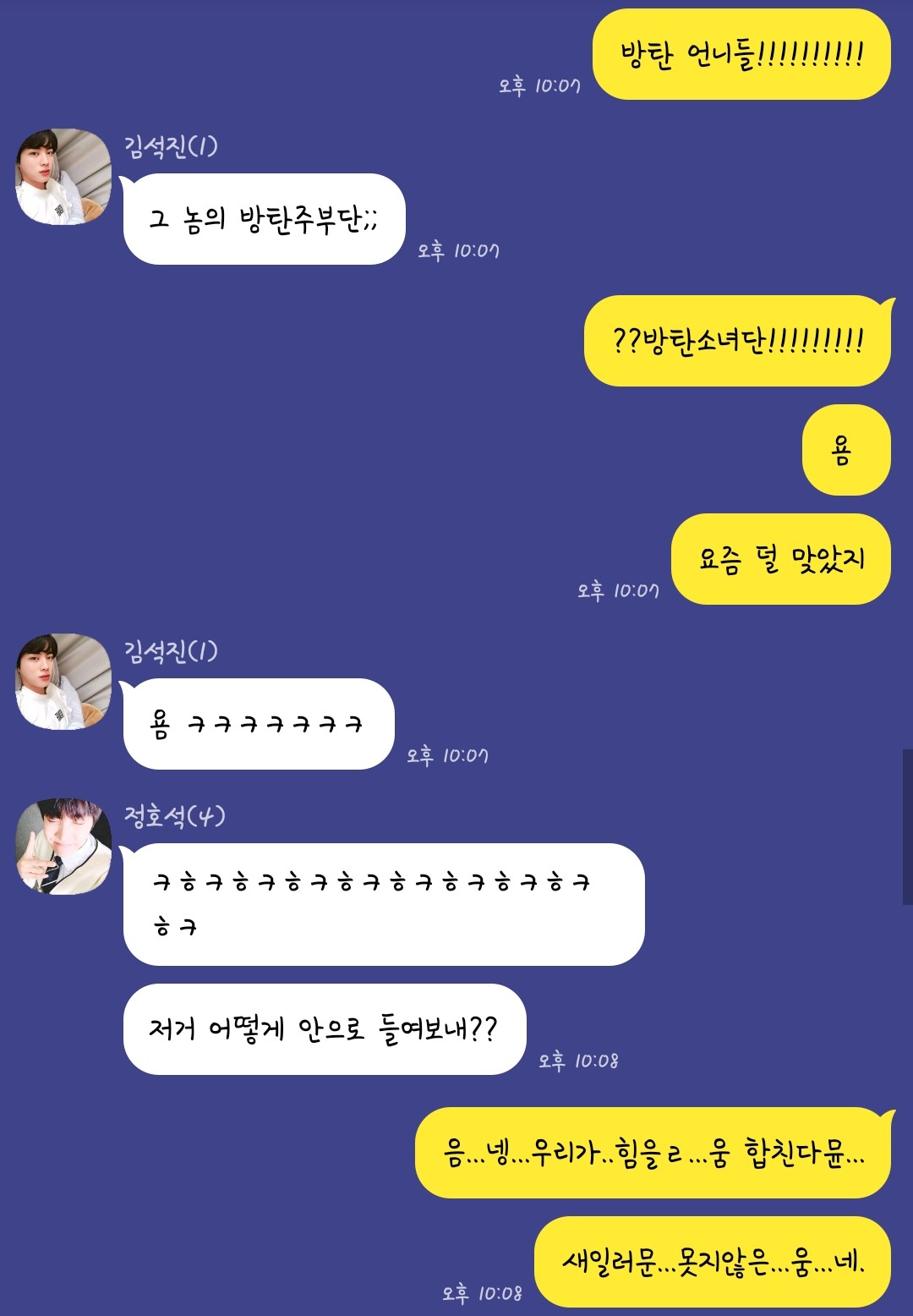
Task: Open 김석진's avatar beside 그 놈의 방탄주부단 message
Action: (x=63, y=177)
